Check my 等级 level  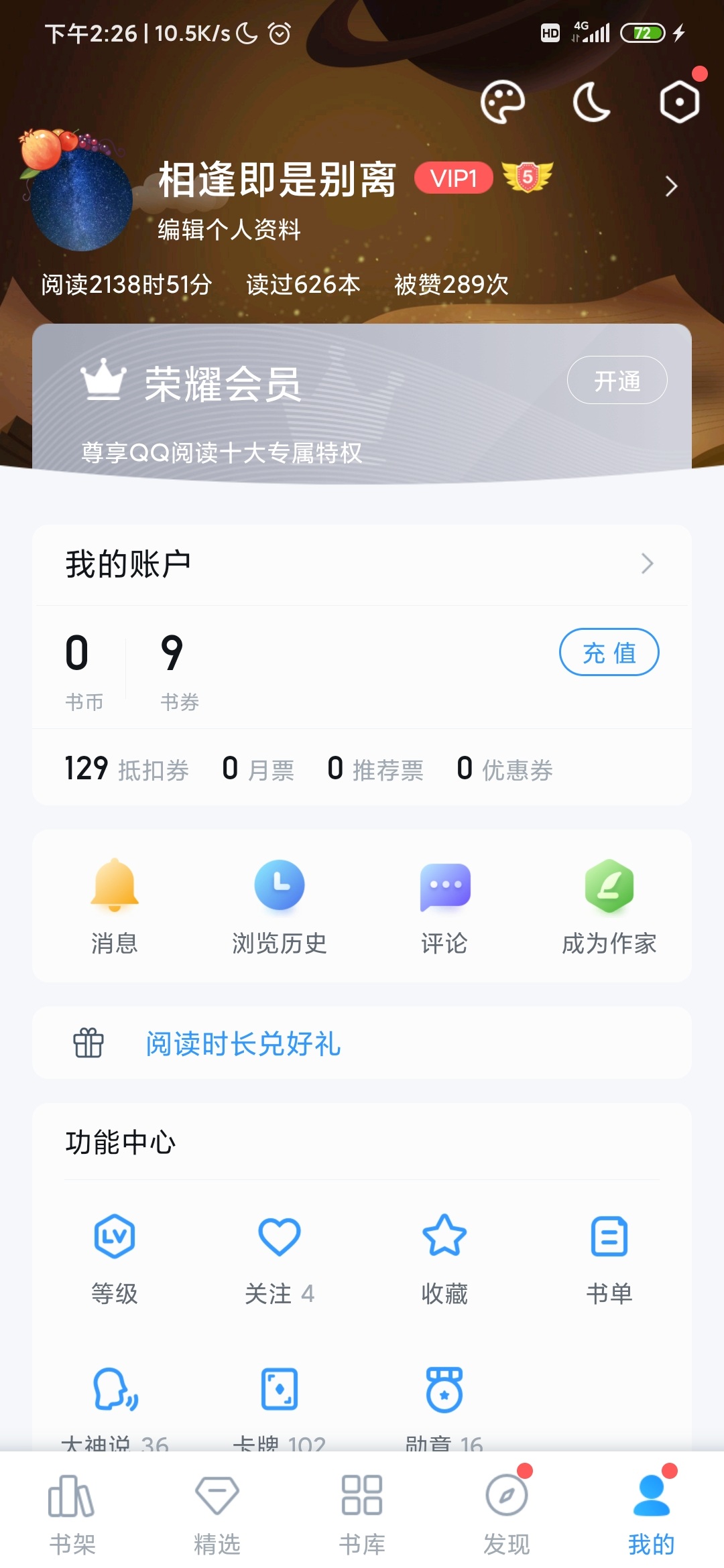point(115,1258)
